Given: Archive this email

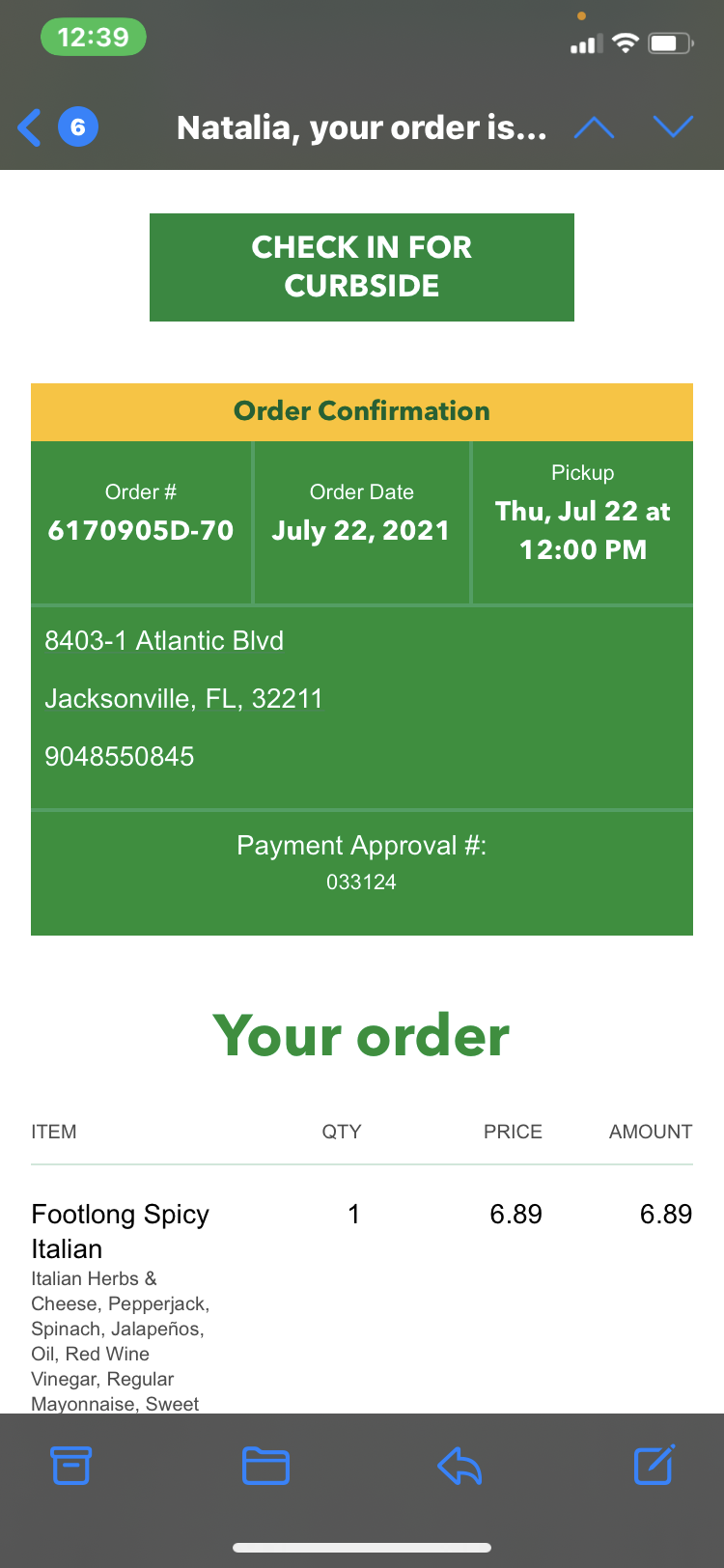Looking at the screenshot, I should coord(71,1466).
